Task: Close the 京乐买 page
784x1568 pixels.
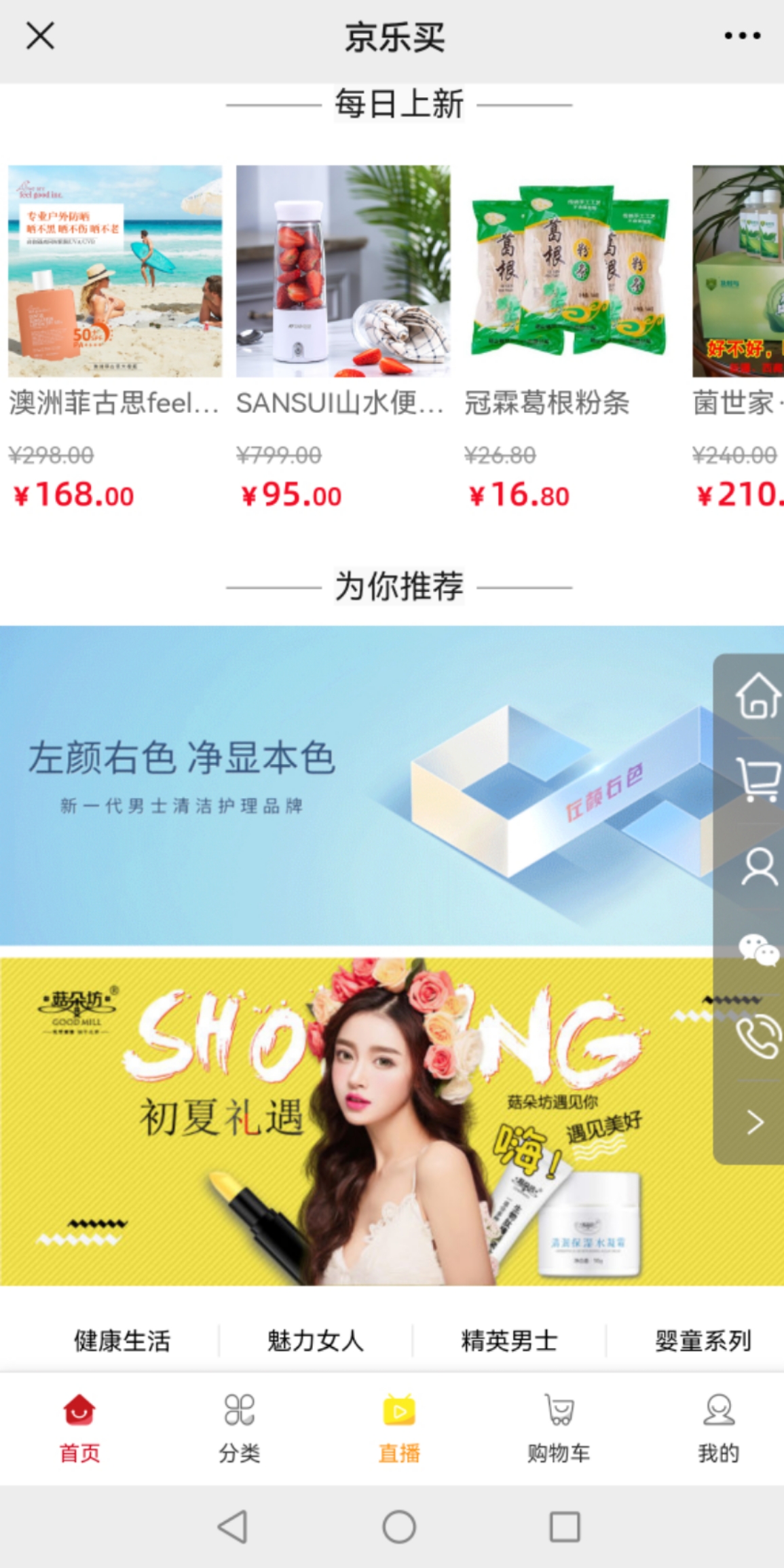Action: (x=40, y=36)
